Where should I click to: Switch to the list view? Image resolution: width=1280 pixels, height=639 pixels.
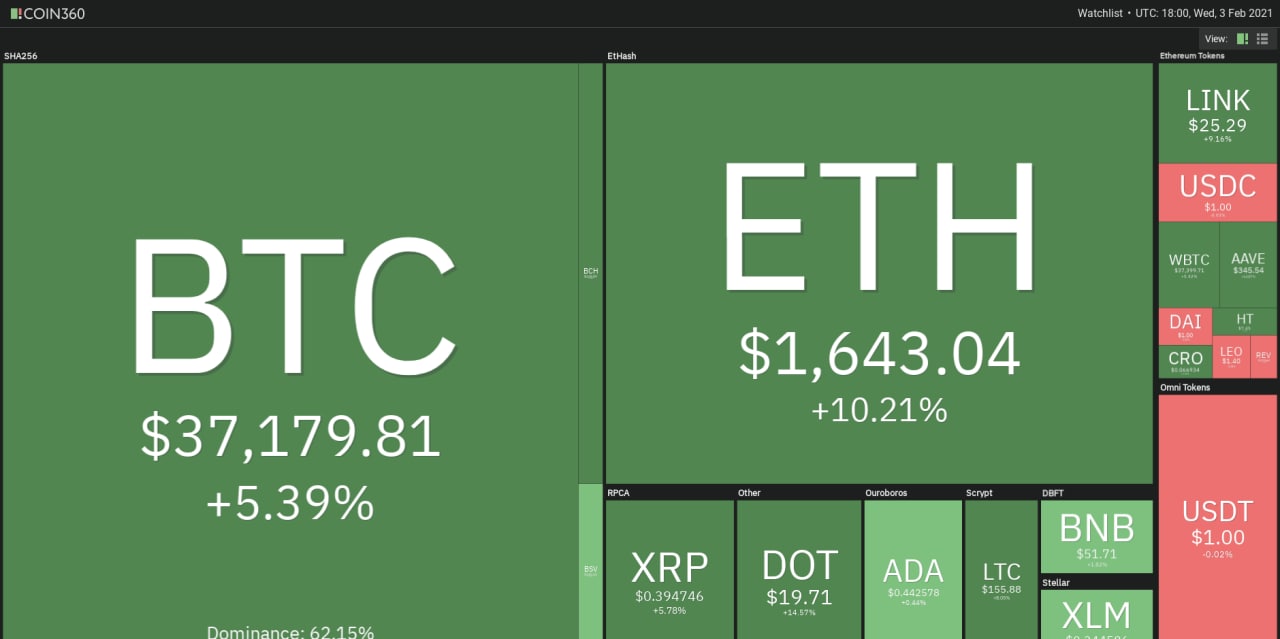[1262, 39]
